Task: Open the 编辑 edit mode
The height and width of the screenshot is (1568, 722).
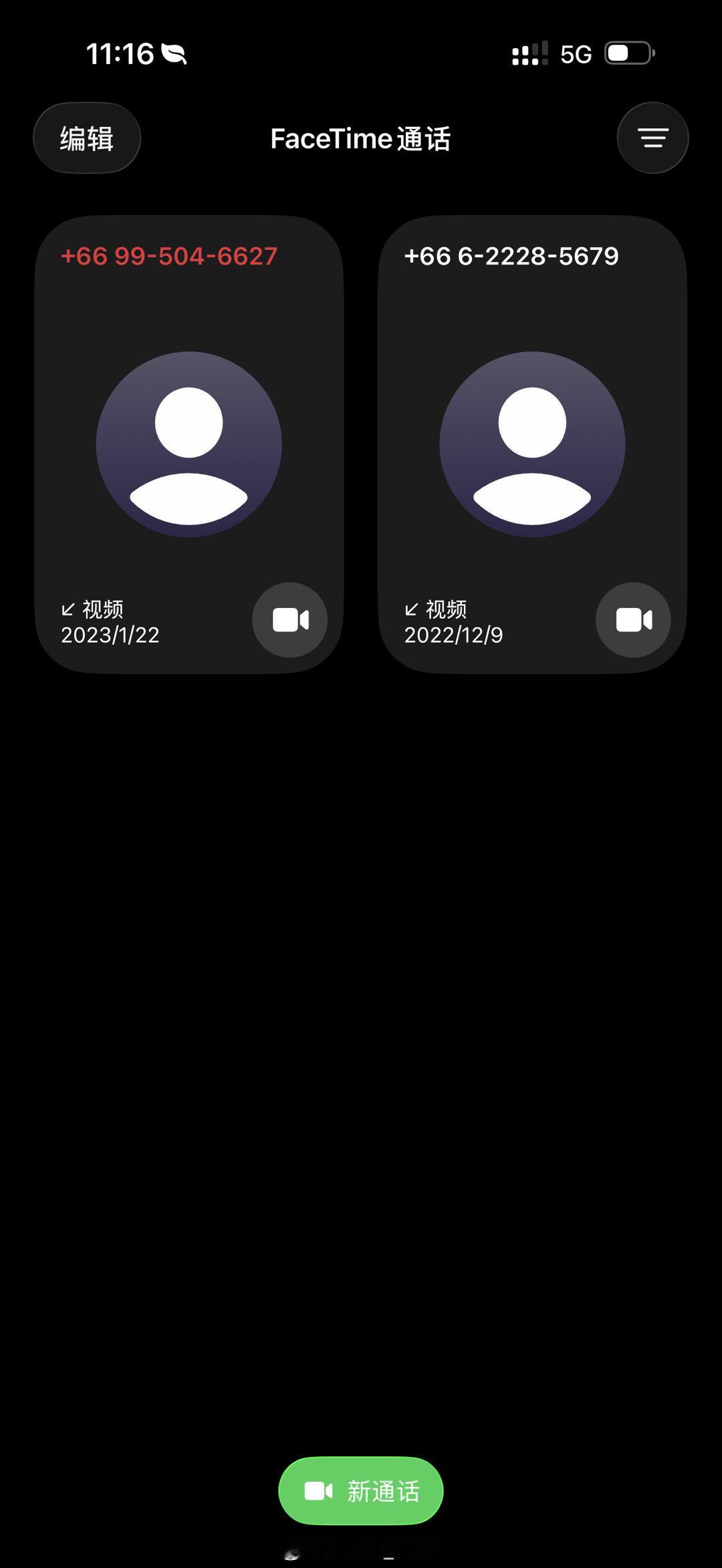Action: click(x=86, y=138)
